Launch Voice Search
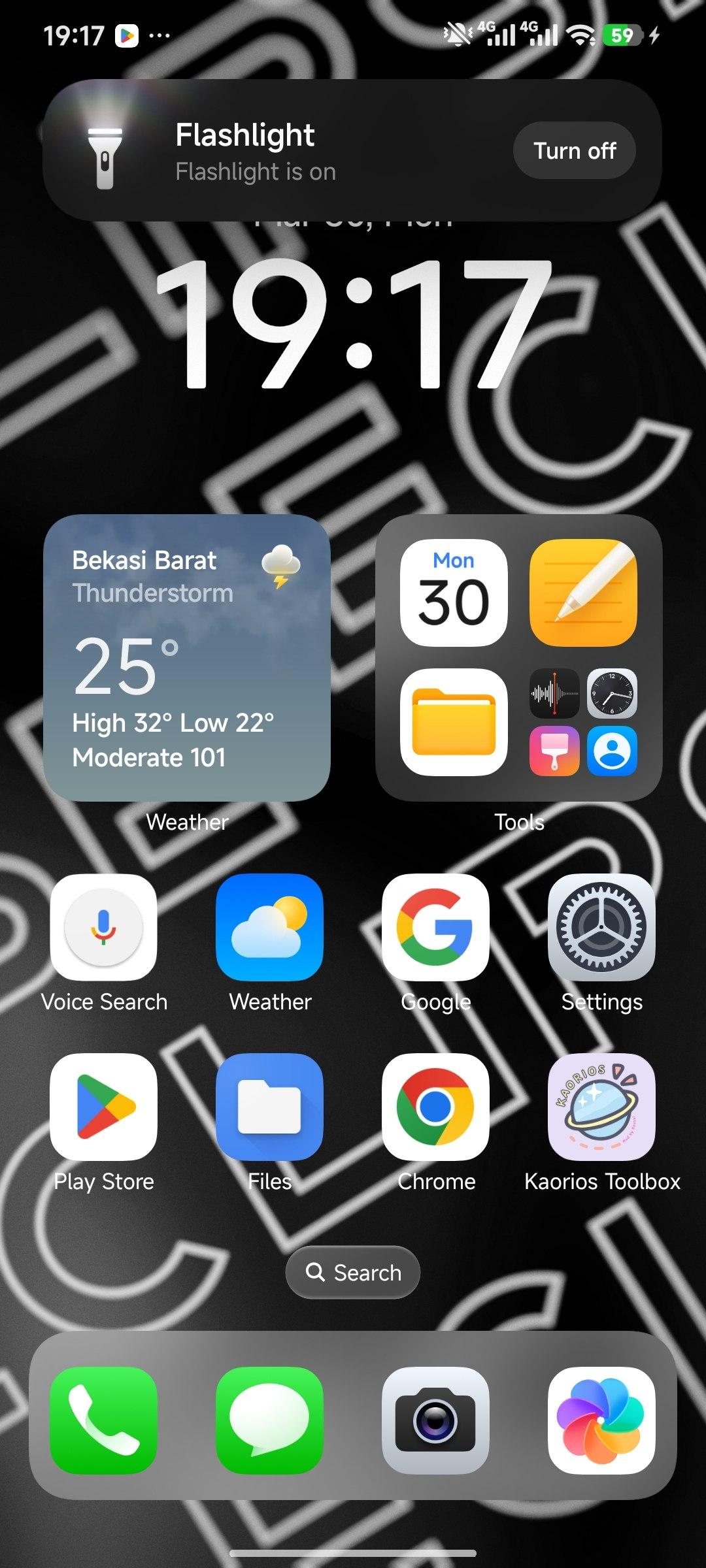Image resolution: width=706 pixels, height=1568 pixels. [x=103, y=927]
